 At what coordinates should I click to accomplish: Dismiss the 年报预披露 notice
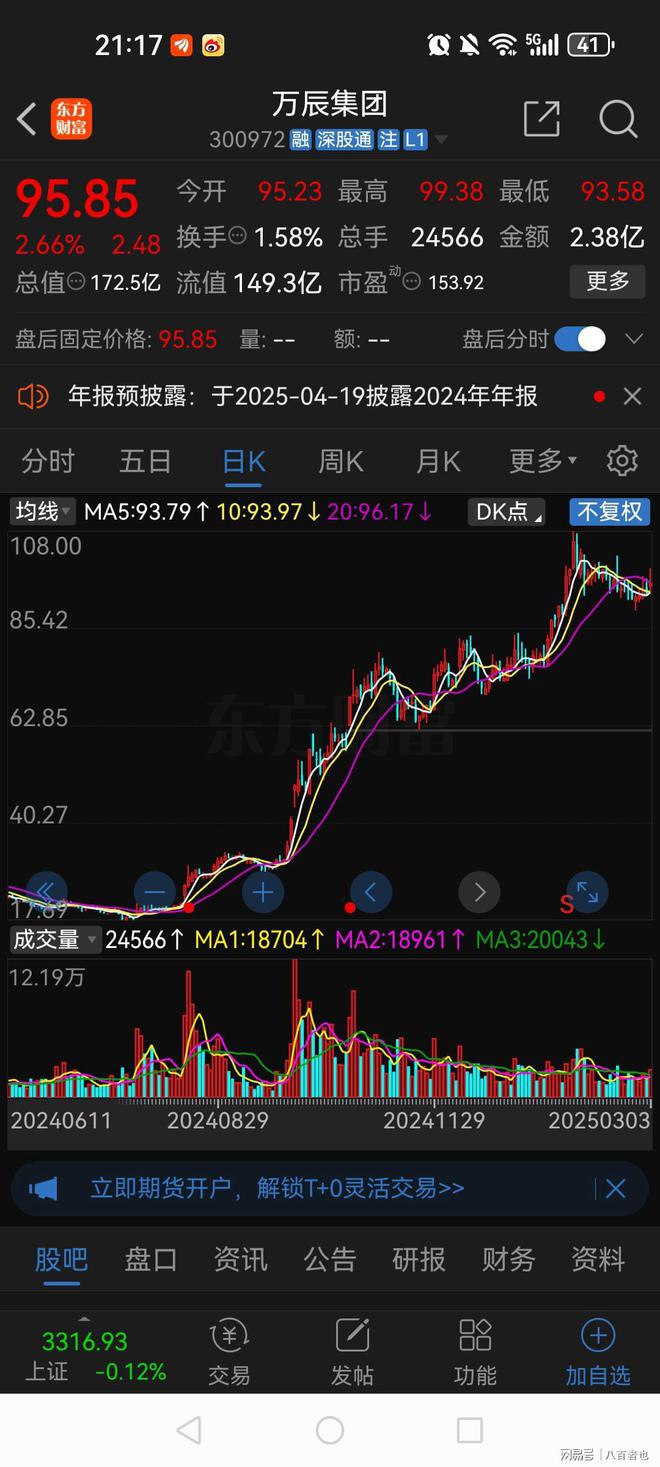click(x=632, y=397)
